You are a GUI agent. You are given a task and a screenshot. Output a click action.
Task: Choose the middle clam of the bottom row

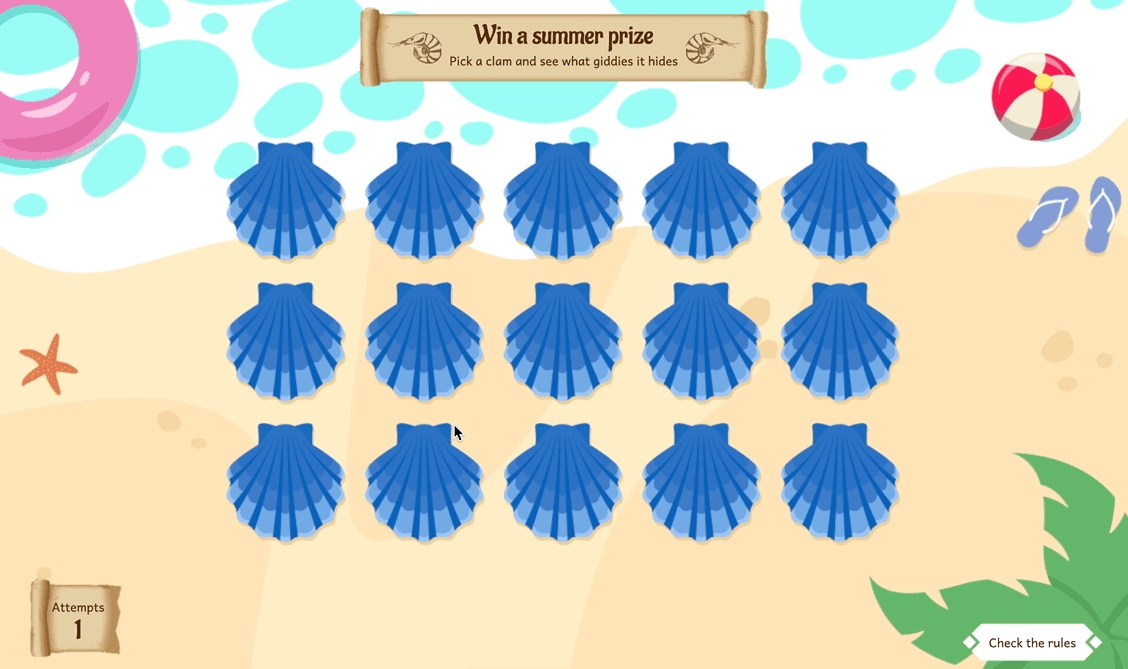tap(563, 483)
